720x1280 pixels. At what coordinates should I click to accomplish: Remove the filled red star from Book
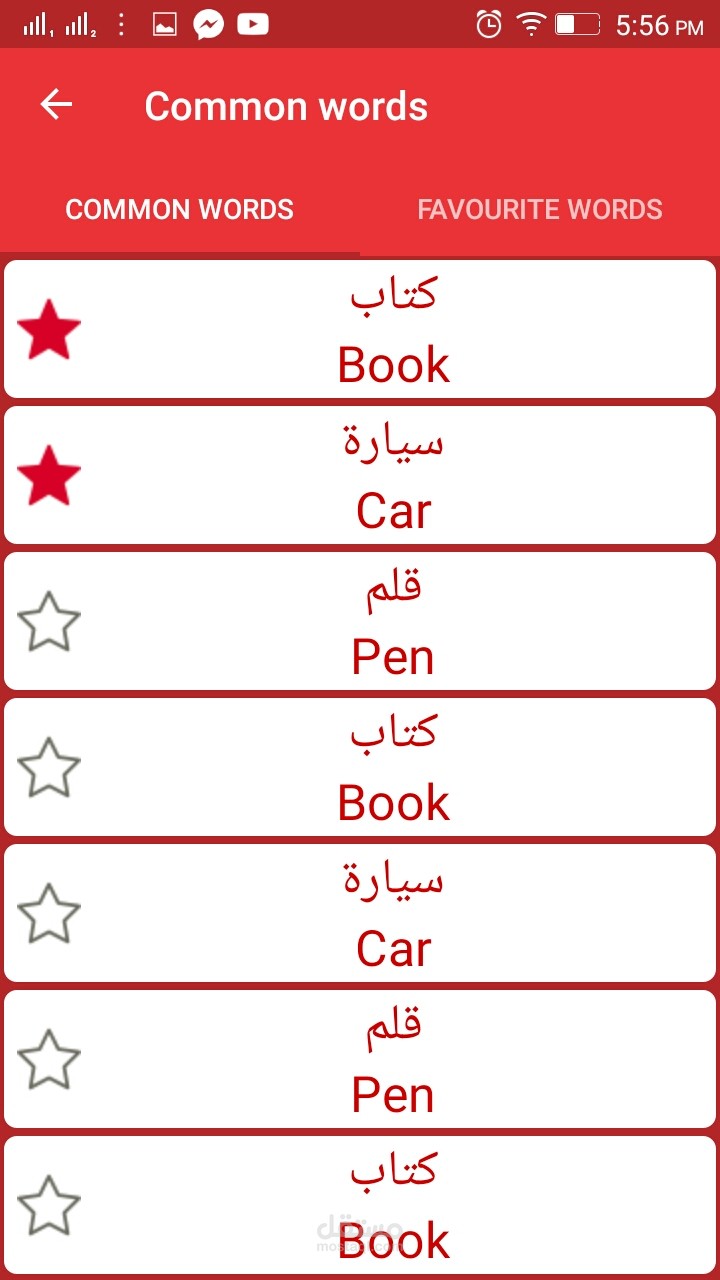(x=49, y=330)
